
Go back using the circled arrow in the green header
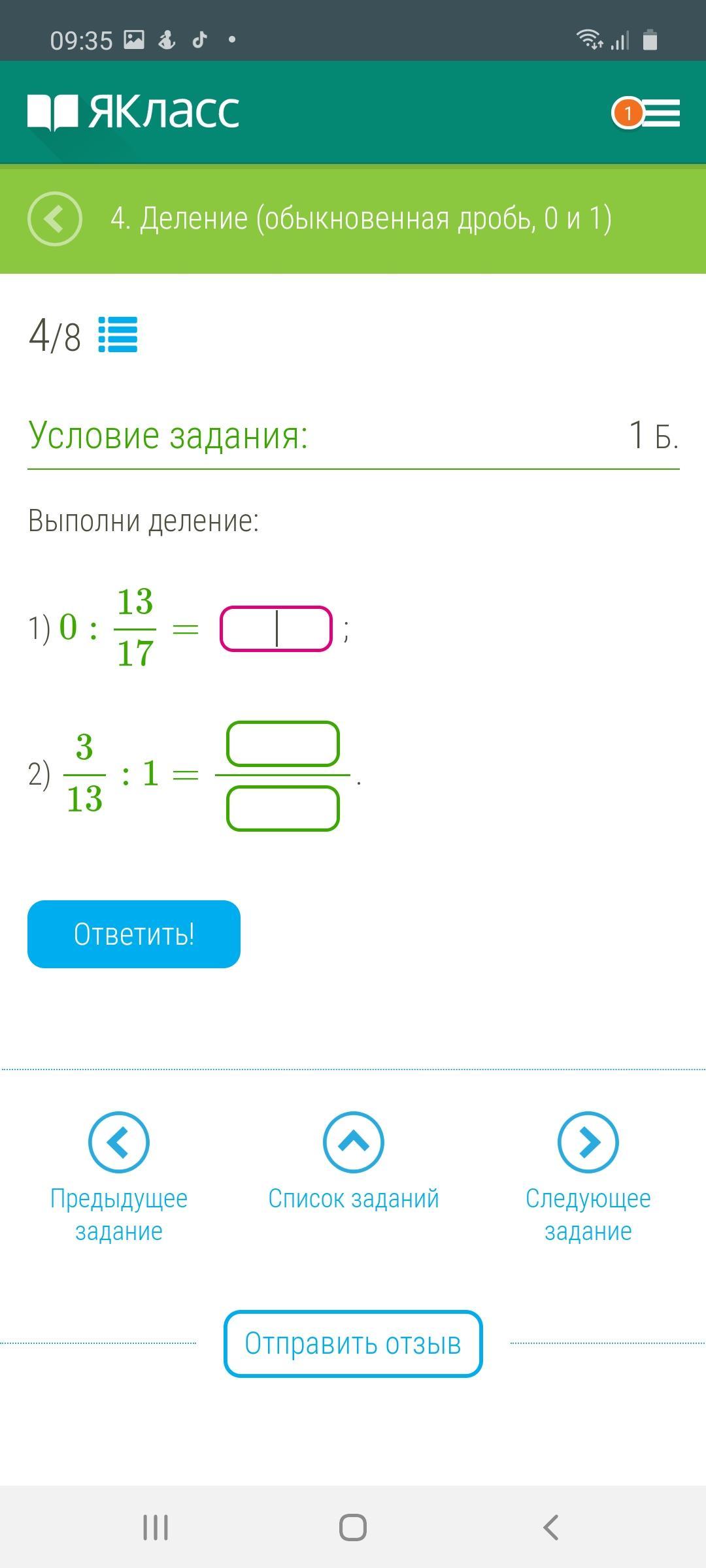[x=55, y=219]
